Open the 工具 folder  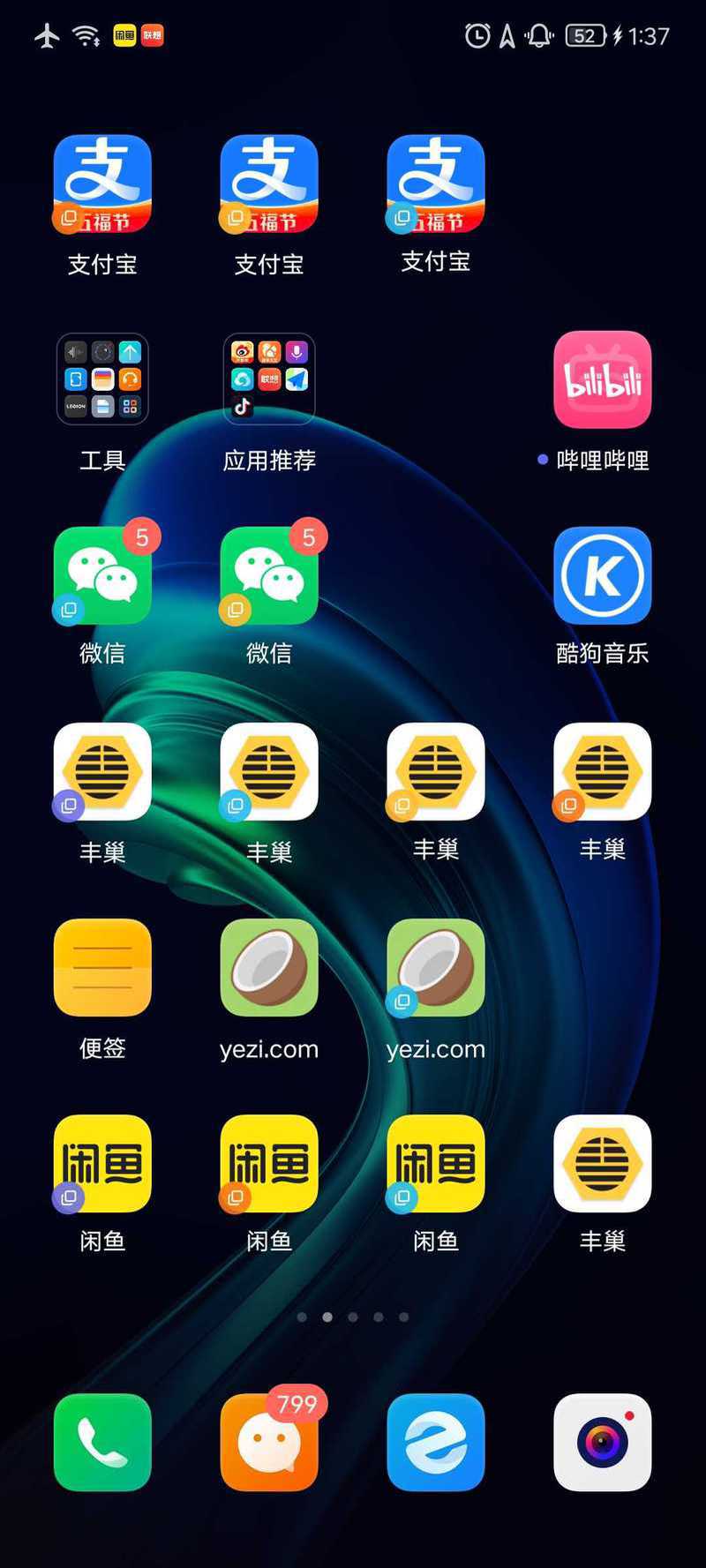pyautogui.click(x=102, y=379)
